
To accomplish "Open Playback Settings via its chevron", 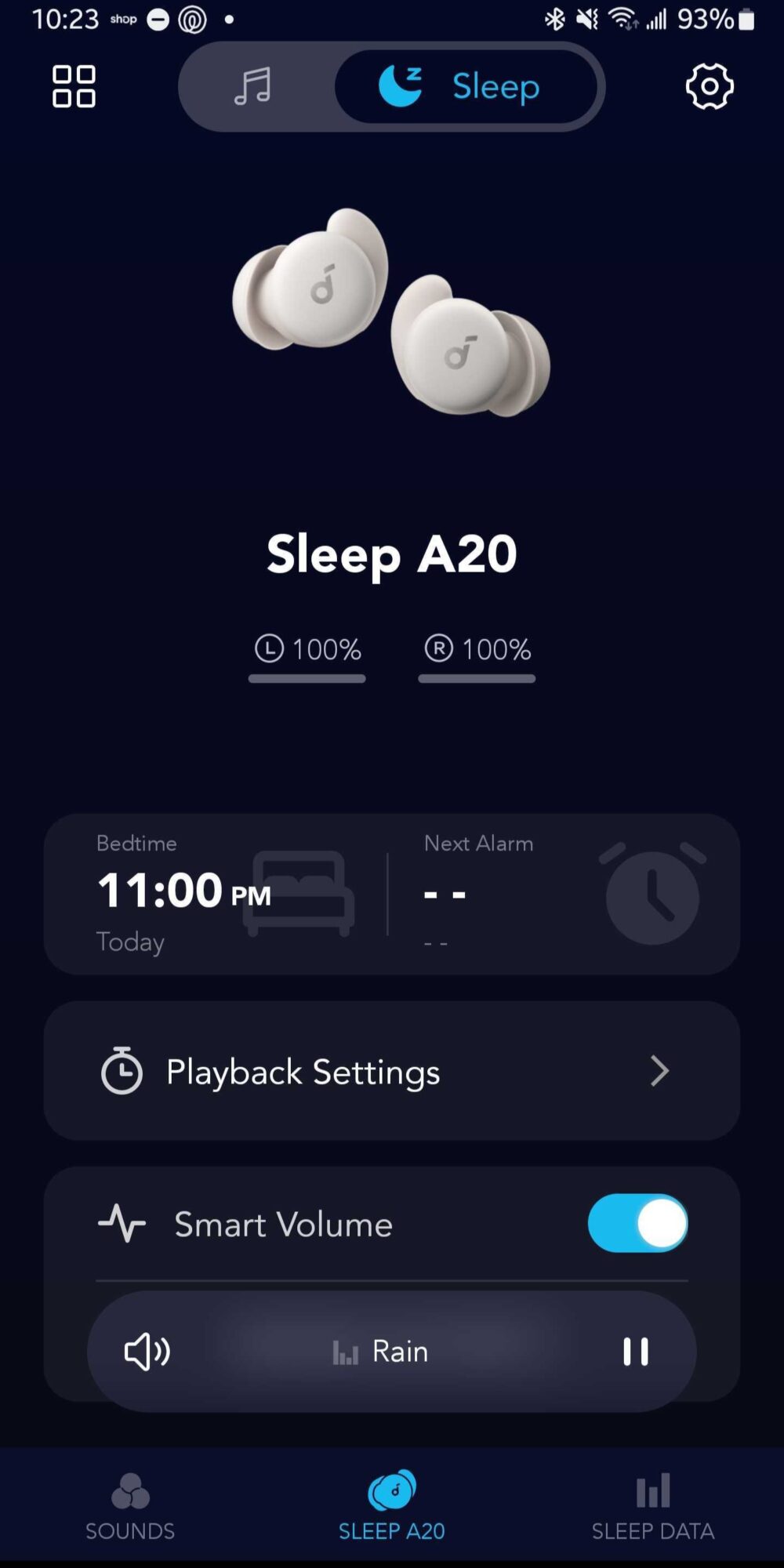I will point(659,1070).
